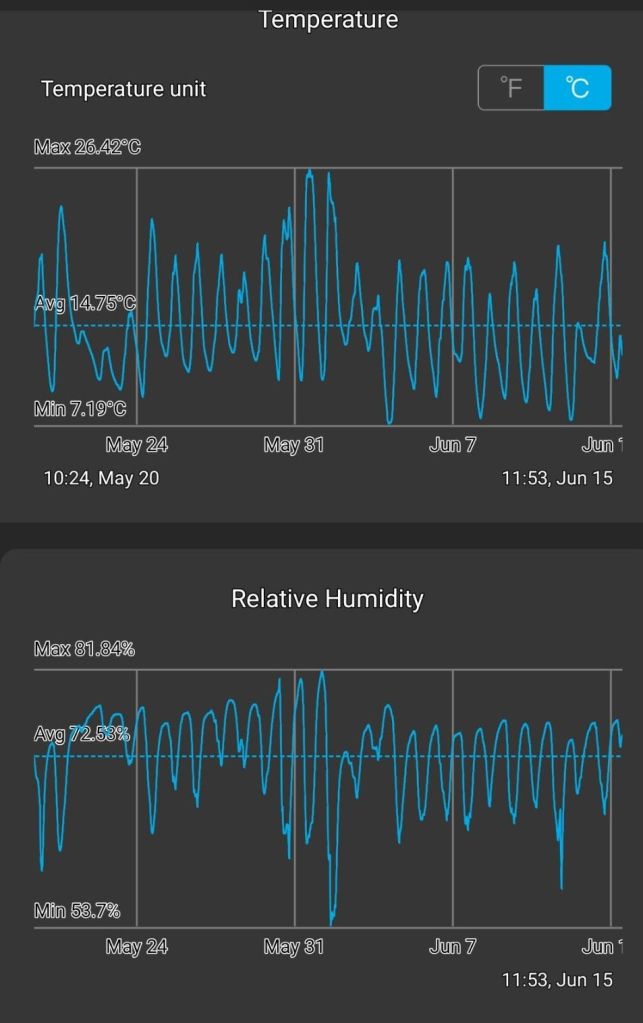643x1023 pixels.
Task: Switch temperature unit to Fahrenheit
Action: [x=511, y=88]
